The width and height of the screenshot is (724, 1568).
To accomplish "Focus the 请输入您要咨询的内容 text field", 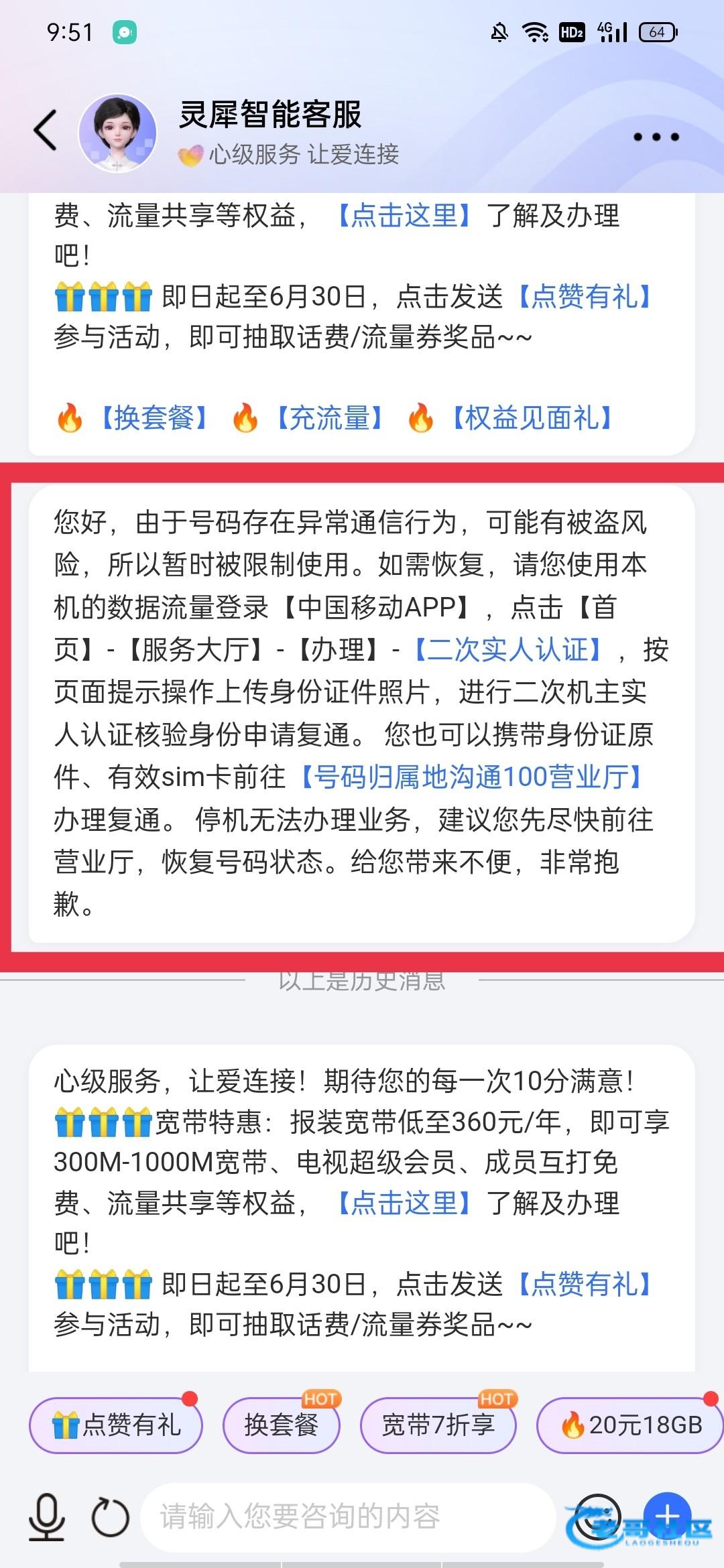I will (x=349, y=1517).
